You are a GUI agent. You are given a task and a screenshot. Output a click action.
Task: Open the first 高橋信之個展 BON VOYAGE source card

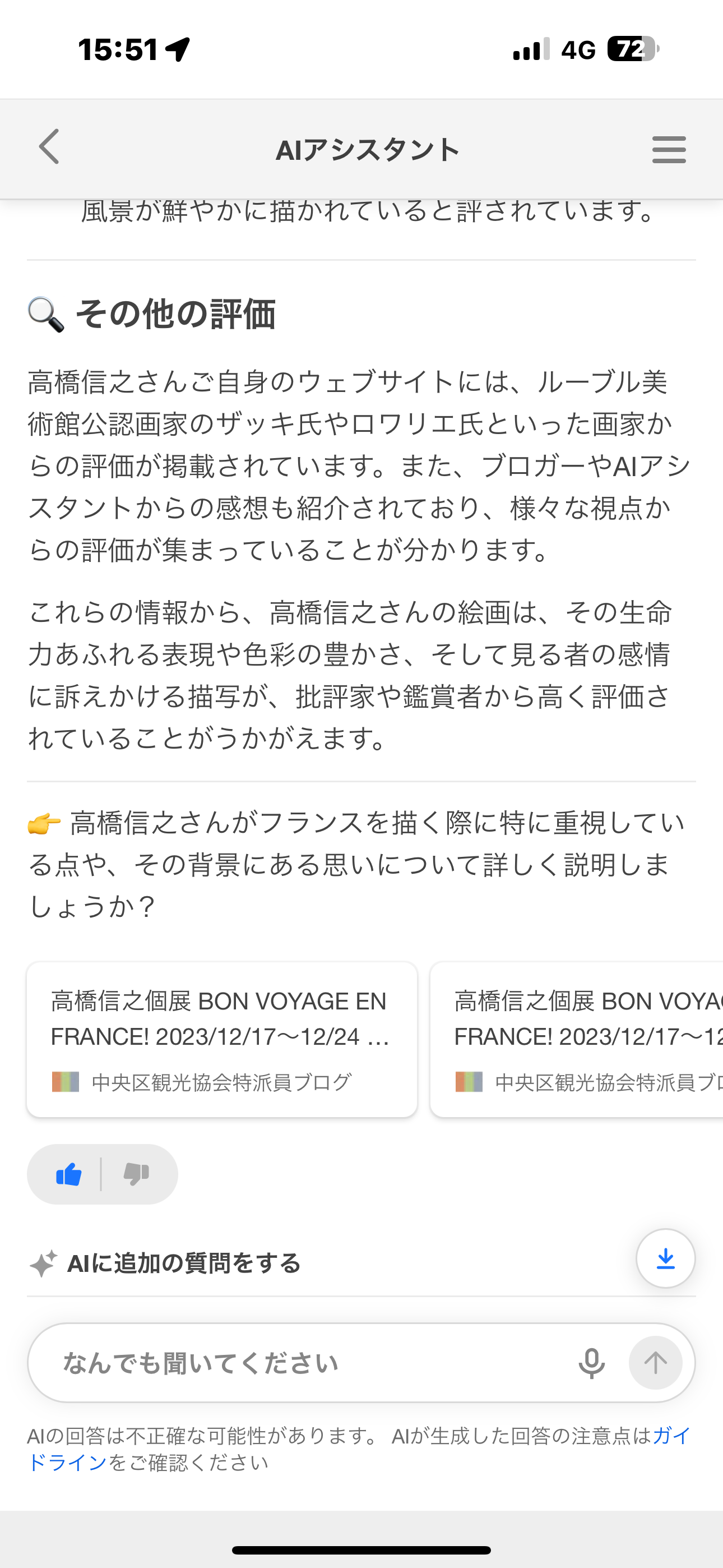221,1039
